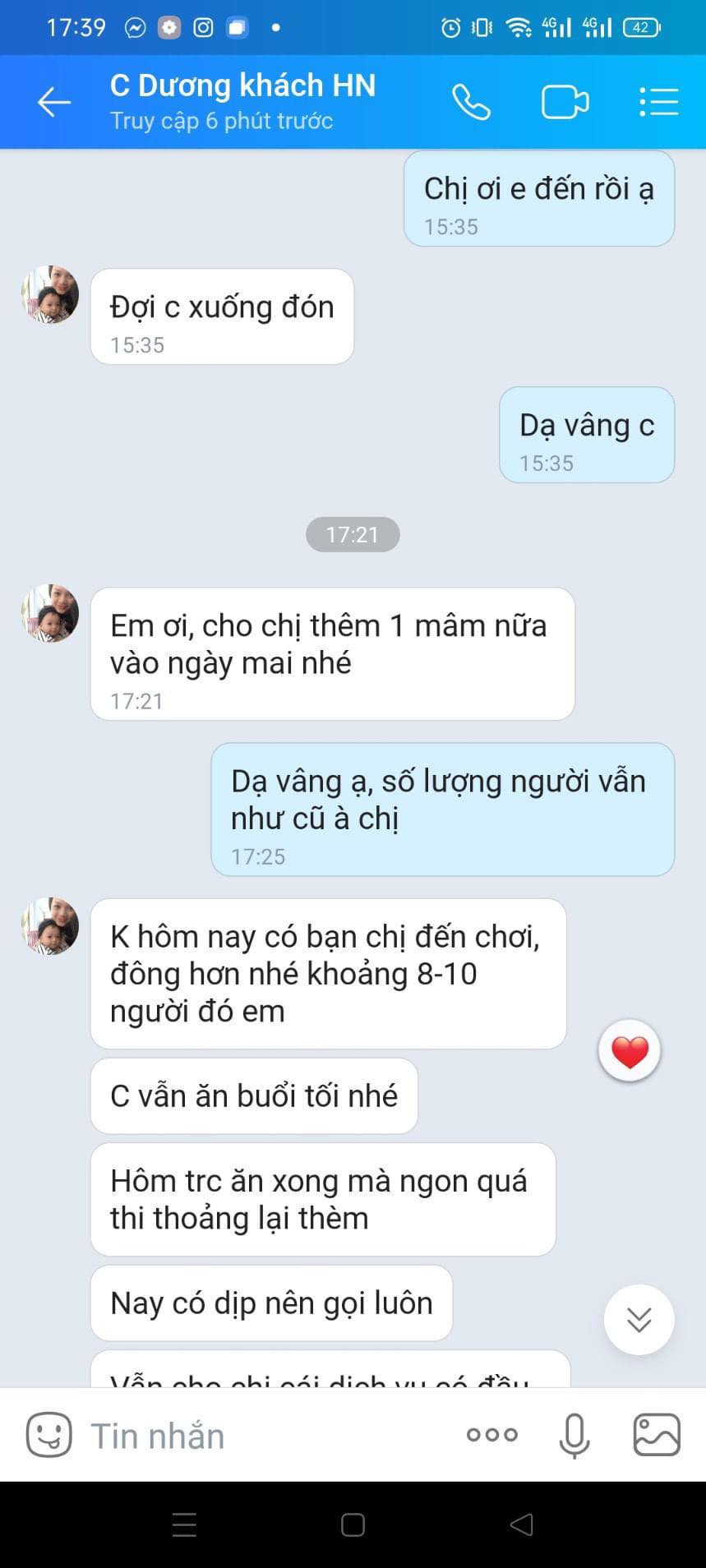Go back from the chat

click(54, 103)
